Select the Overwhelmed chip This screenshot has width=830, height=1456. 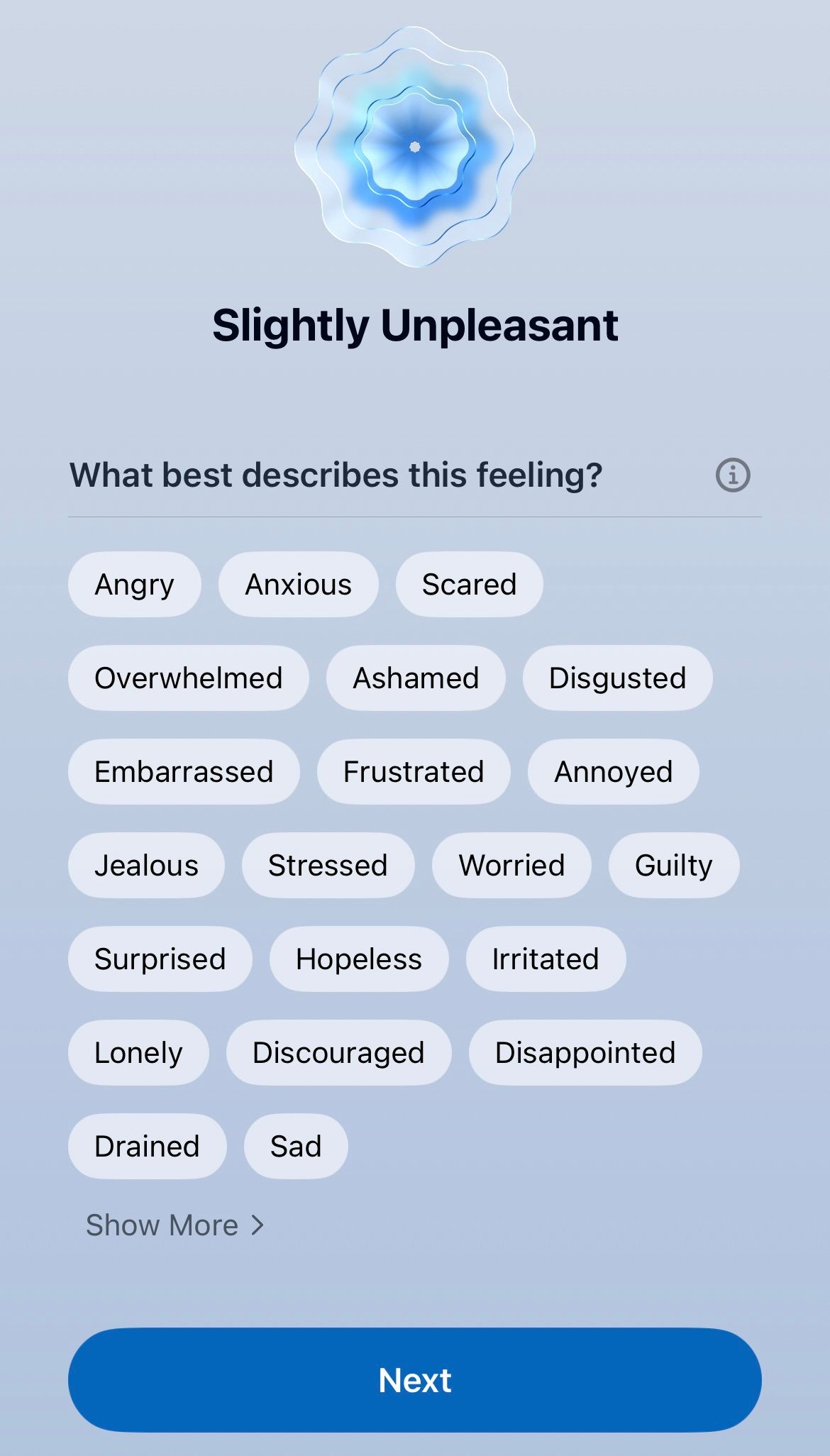188,678
